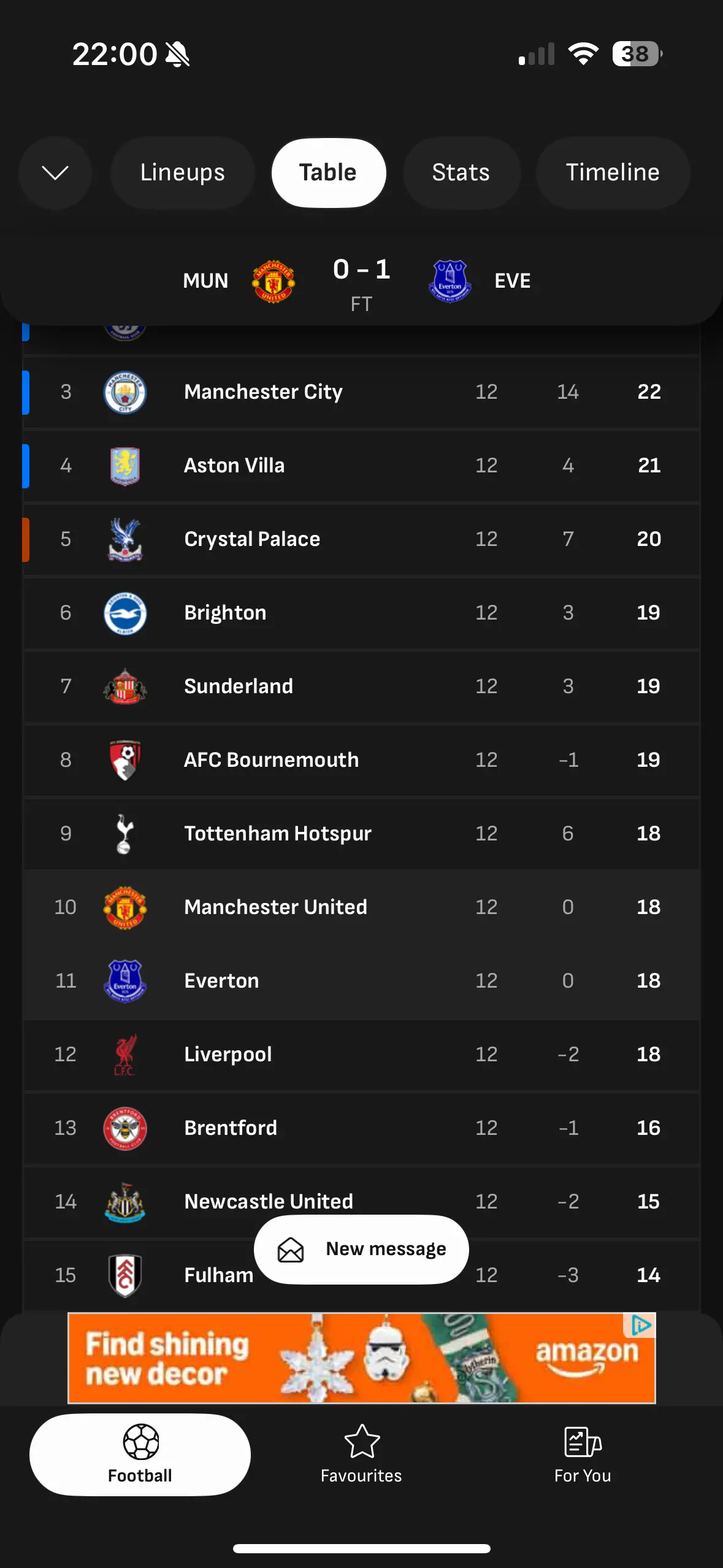Switch to the Lineups tab
Image resolution: width=723 pixels, height=1568 pixels.
coord(182,173)
